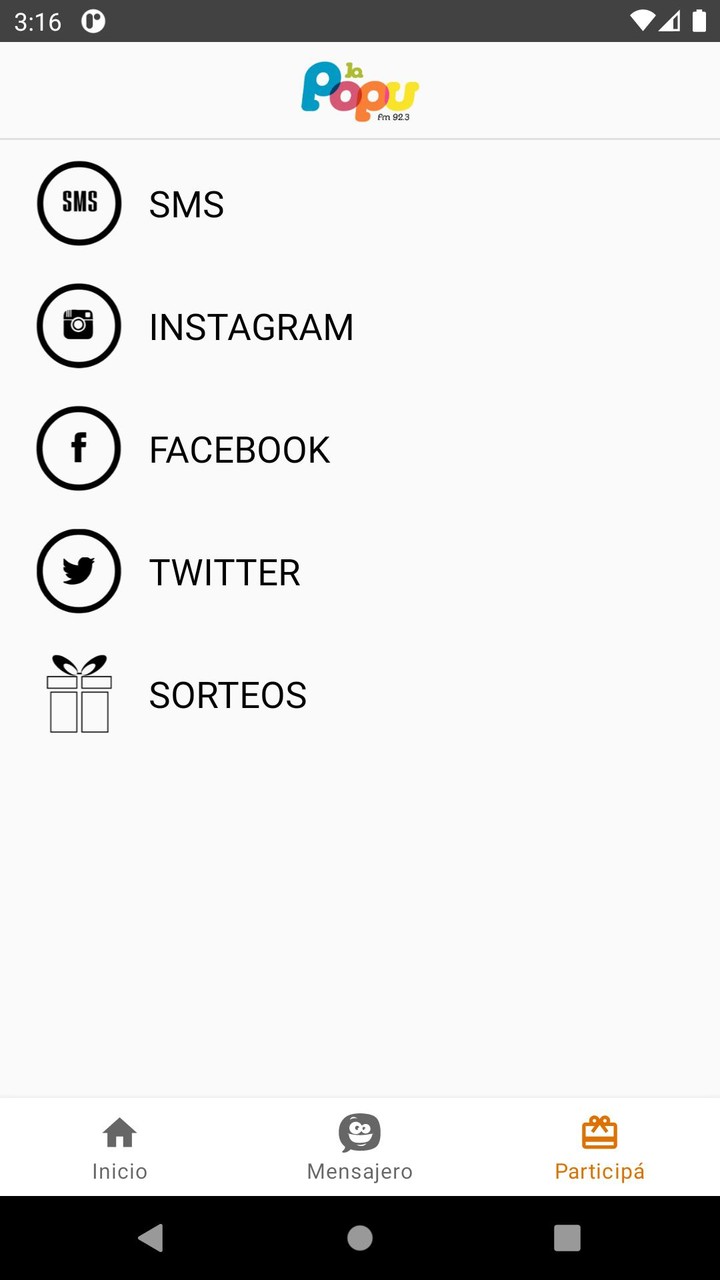Go back with the system back button
Screen dimensions: 720x1280
(151, 1238)
